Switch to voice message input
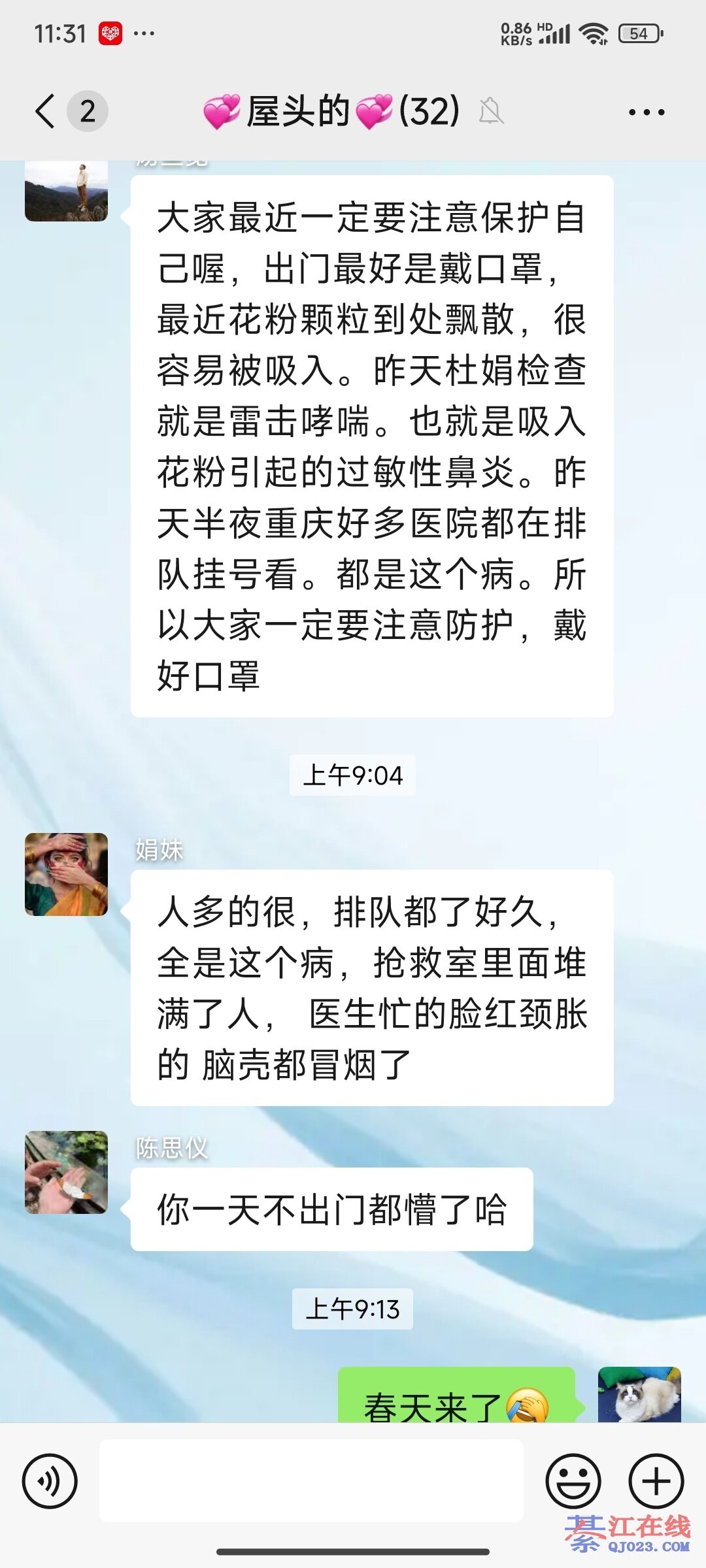This screenshot has width=706, height=1568. click(x=50, y=1481)
